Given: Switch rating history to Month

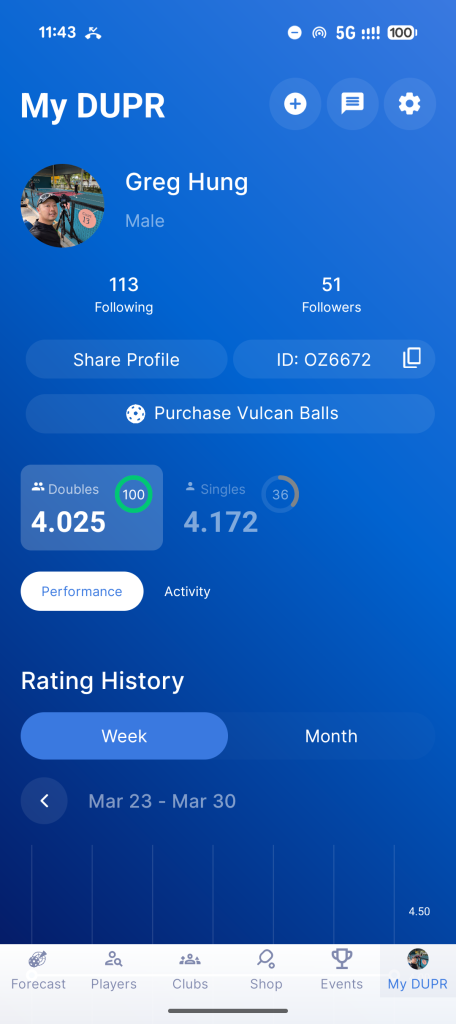Looking at the screenshot, I should point(331,736).
